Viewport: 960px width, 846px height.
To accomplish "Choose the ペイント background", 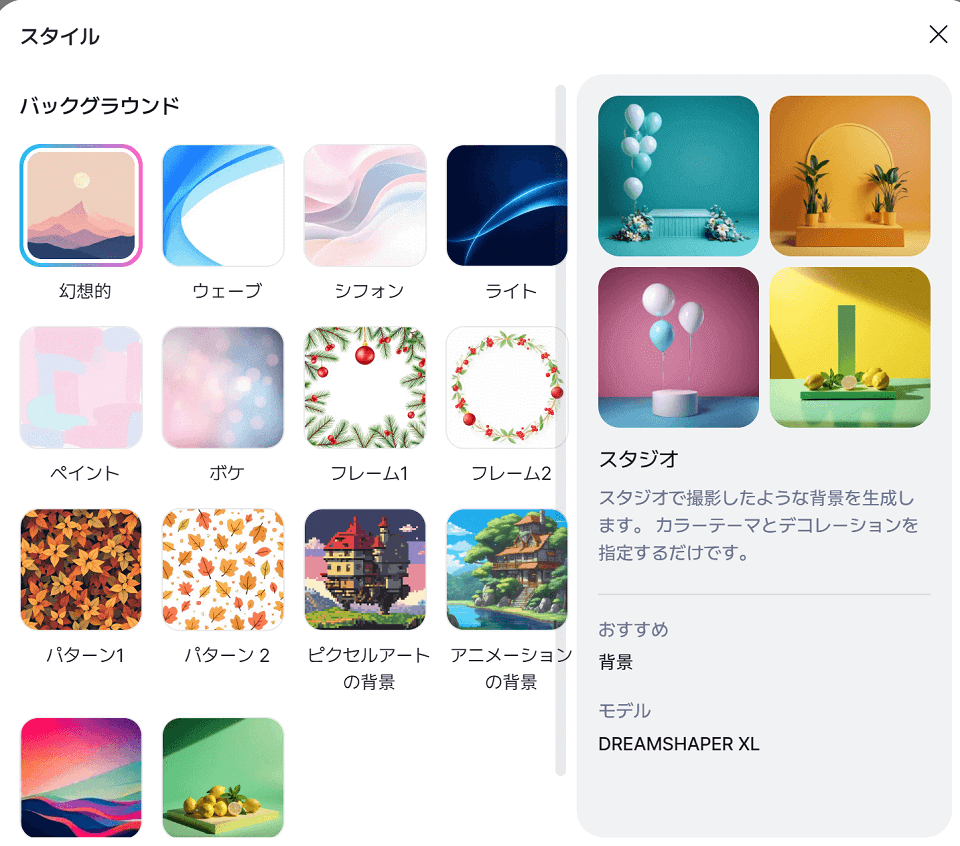I will [x=81, y=388].
